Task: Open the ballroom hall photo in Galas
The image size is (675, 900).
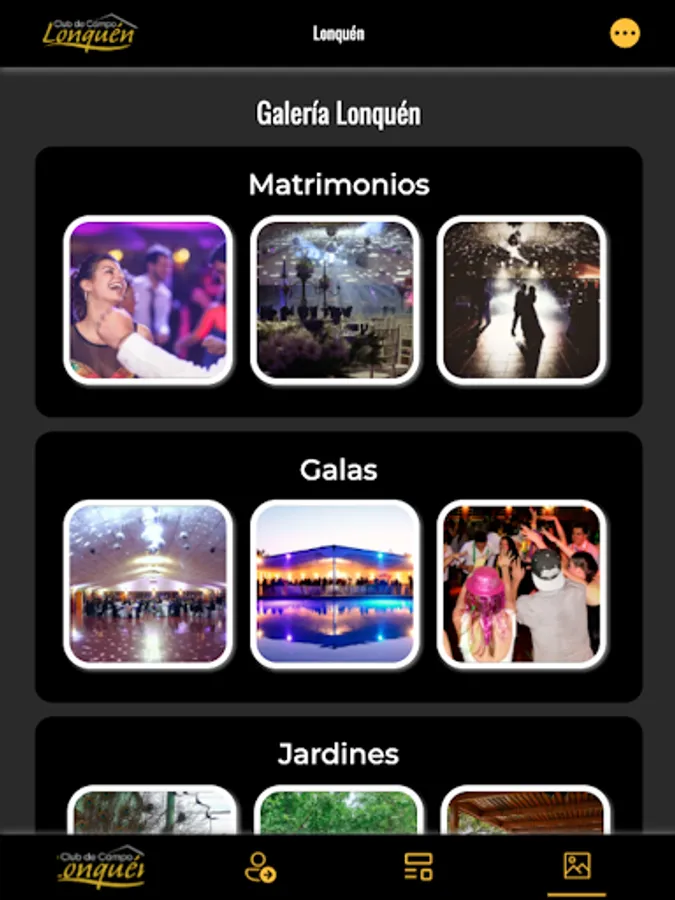Action: (x=148, y=584)
